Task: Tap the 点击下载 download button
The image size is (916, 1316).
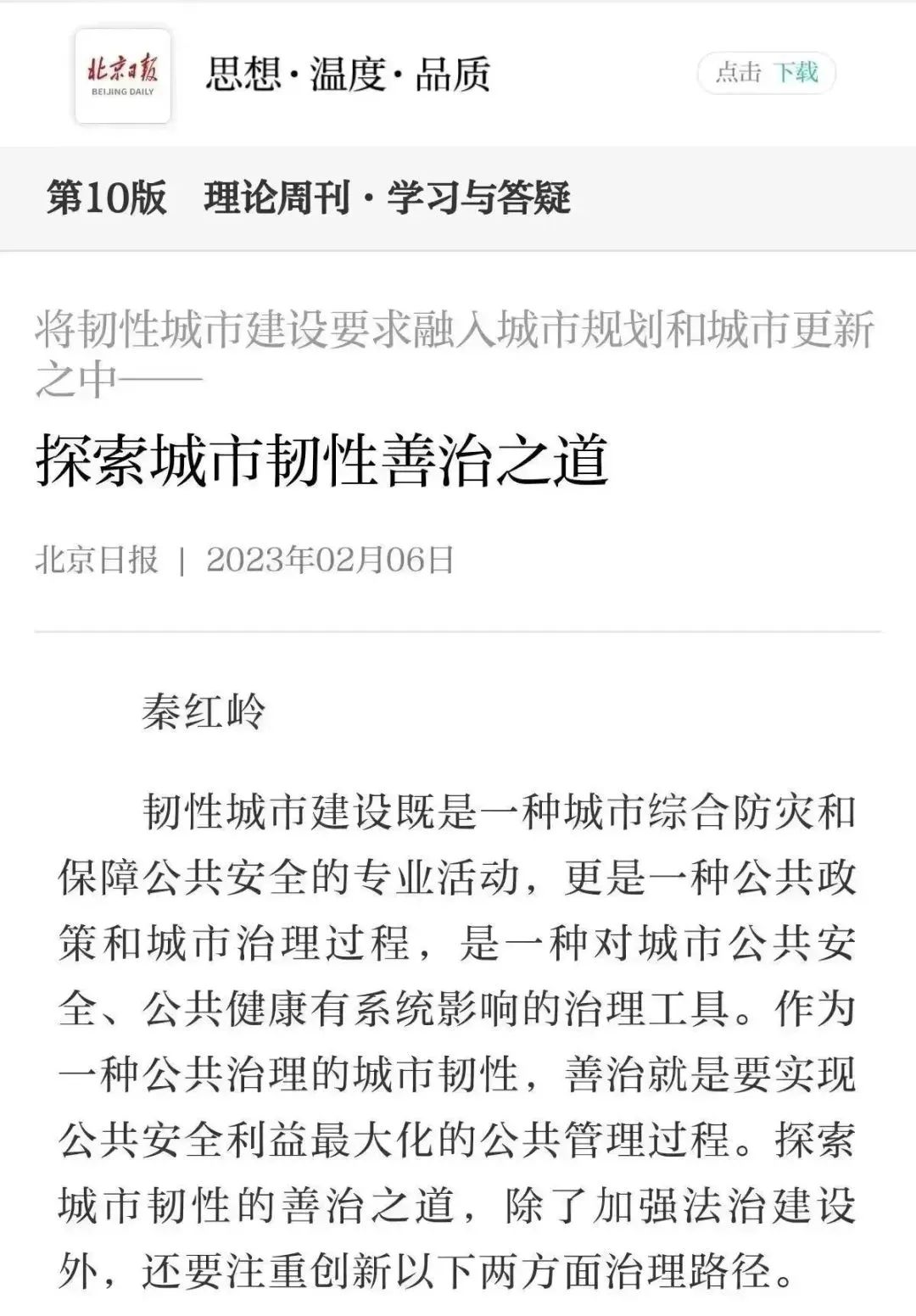Action: pyautogui.click(x=766, y=73)
